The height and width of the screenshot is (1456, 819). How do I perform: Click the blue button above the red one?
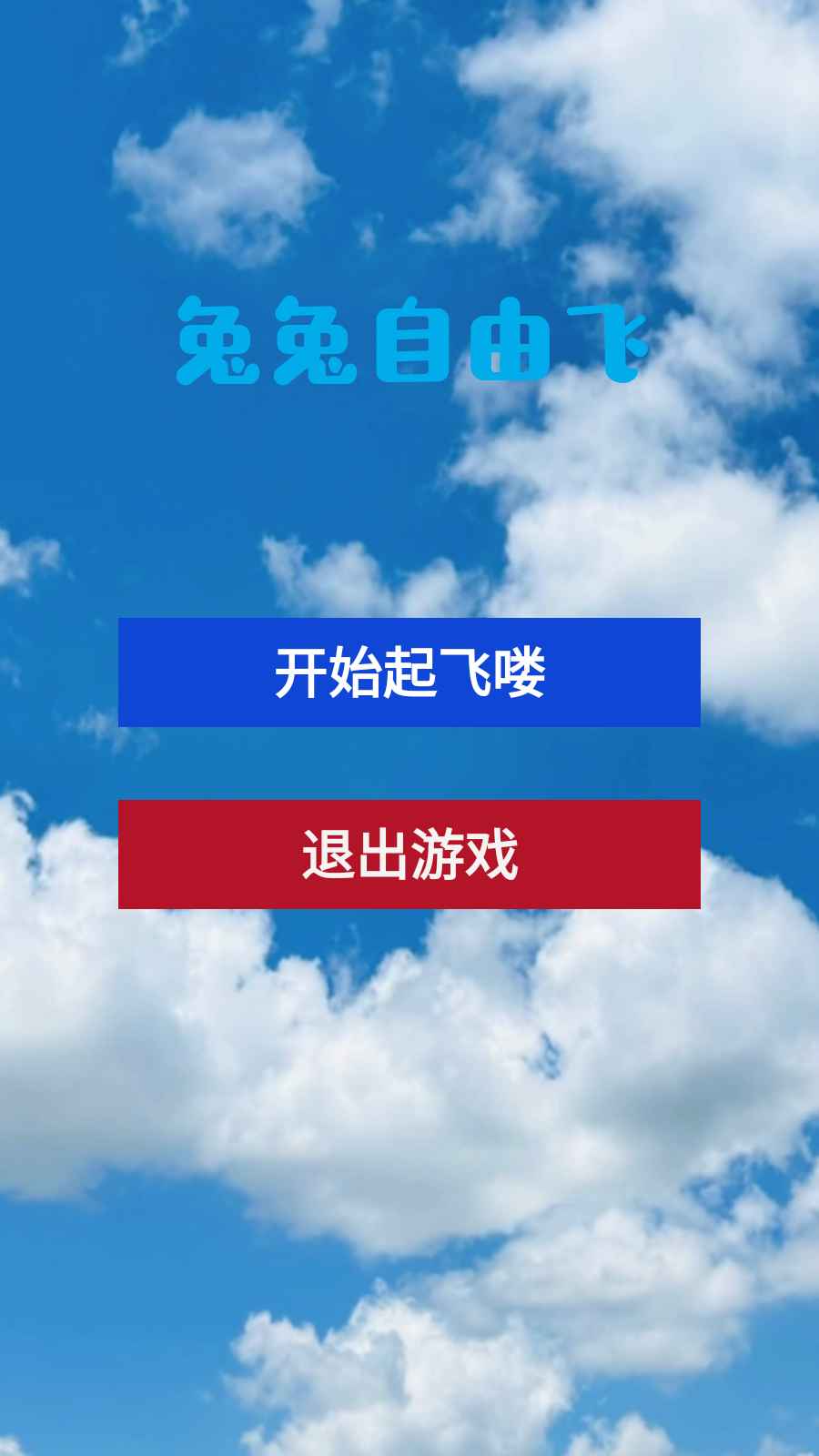pyautogui.click(x=409, y=672)
